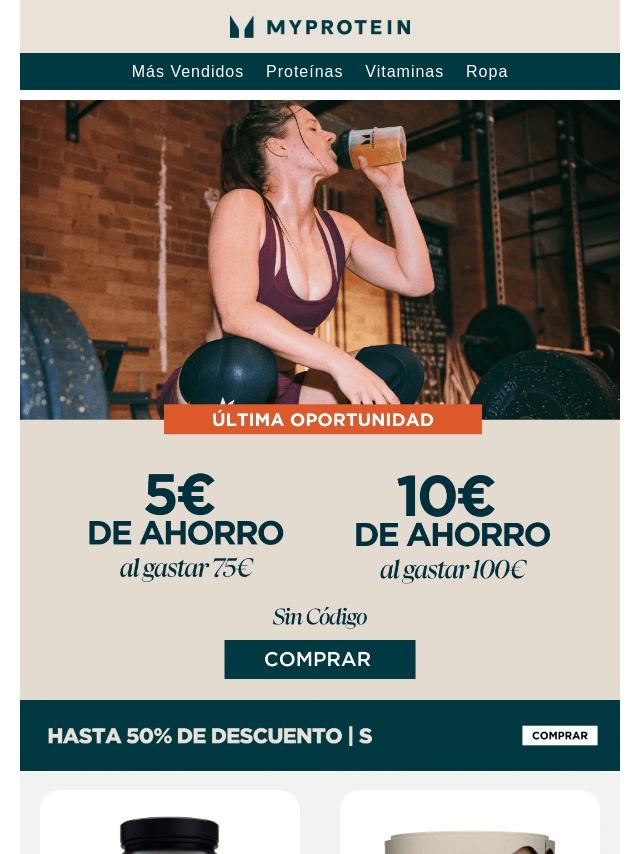
Task: Open the black tub product card
Action: click(170, 828)
